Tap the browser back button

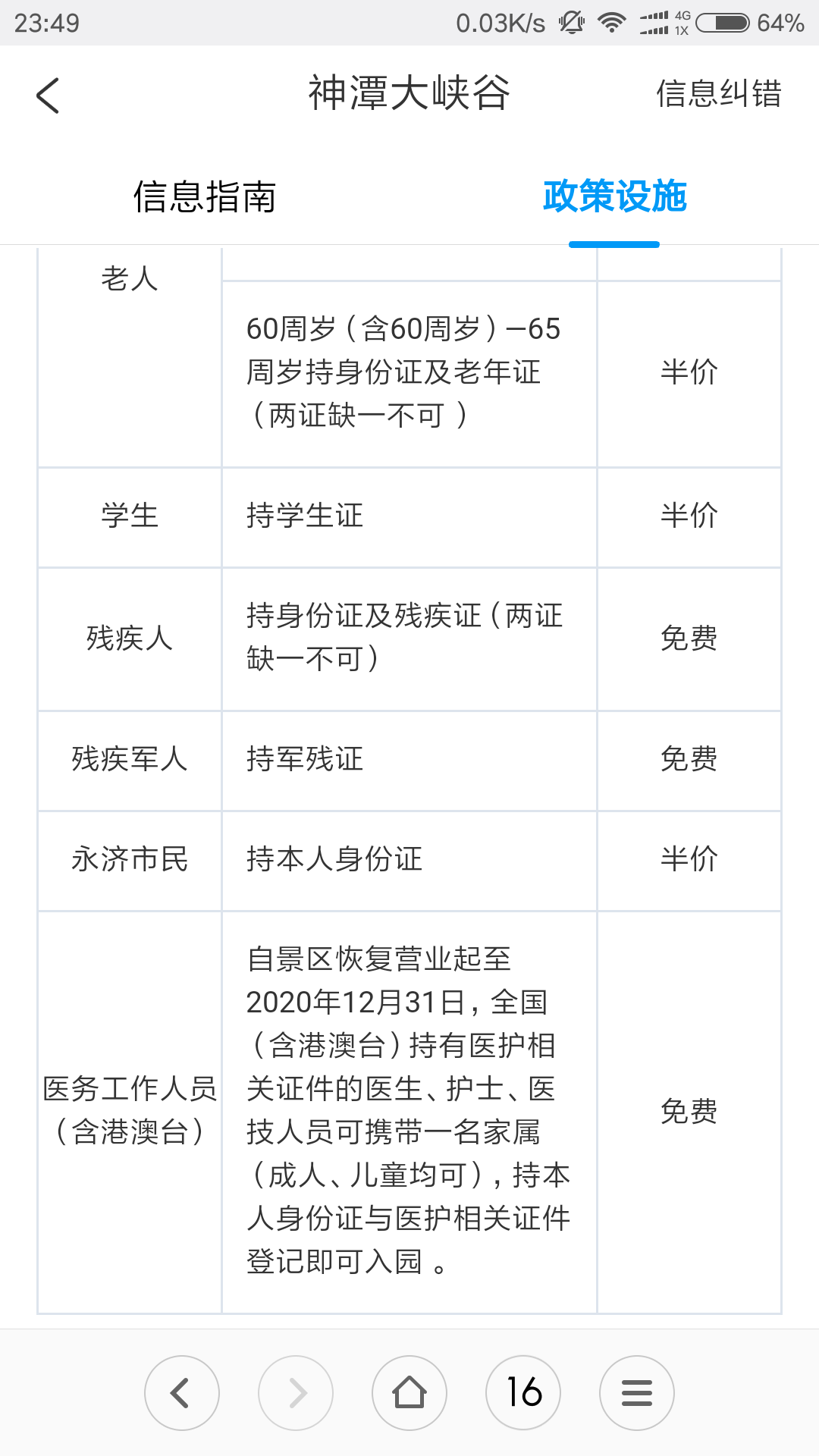coord(182,1393)
